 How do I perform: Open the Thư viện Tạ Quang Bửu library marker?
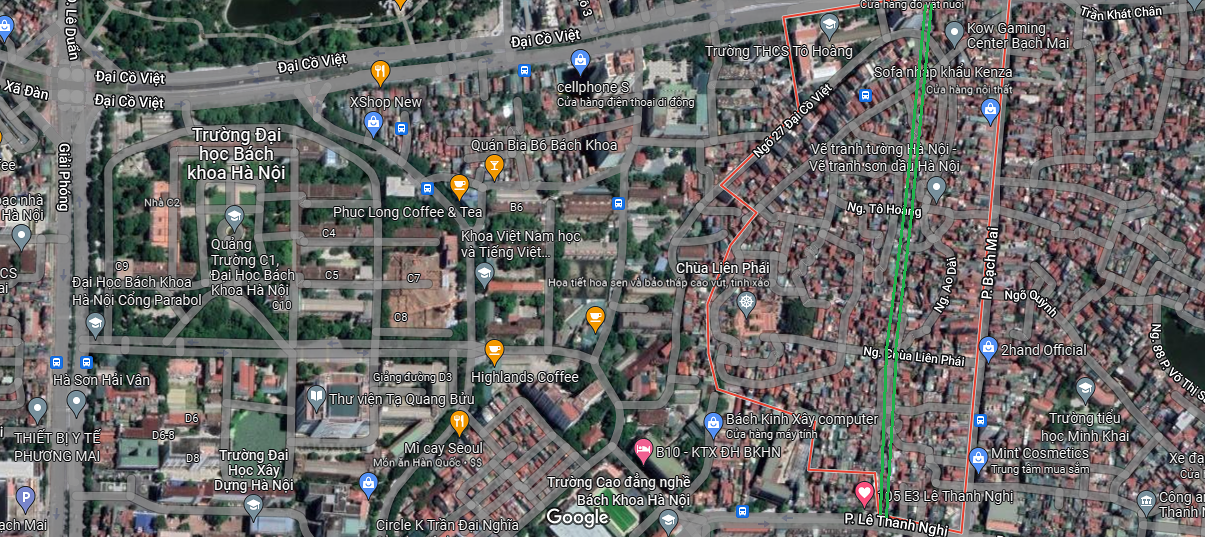pos(316,397)
